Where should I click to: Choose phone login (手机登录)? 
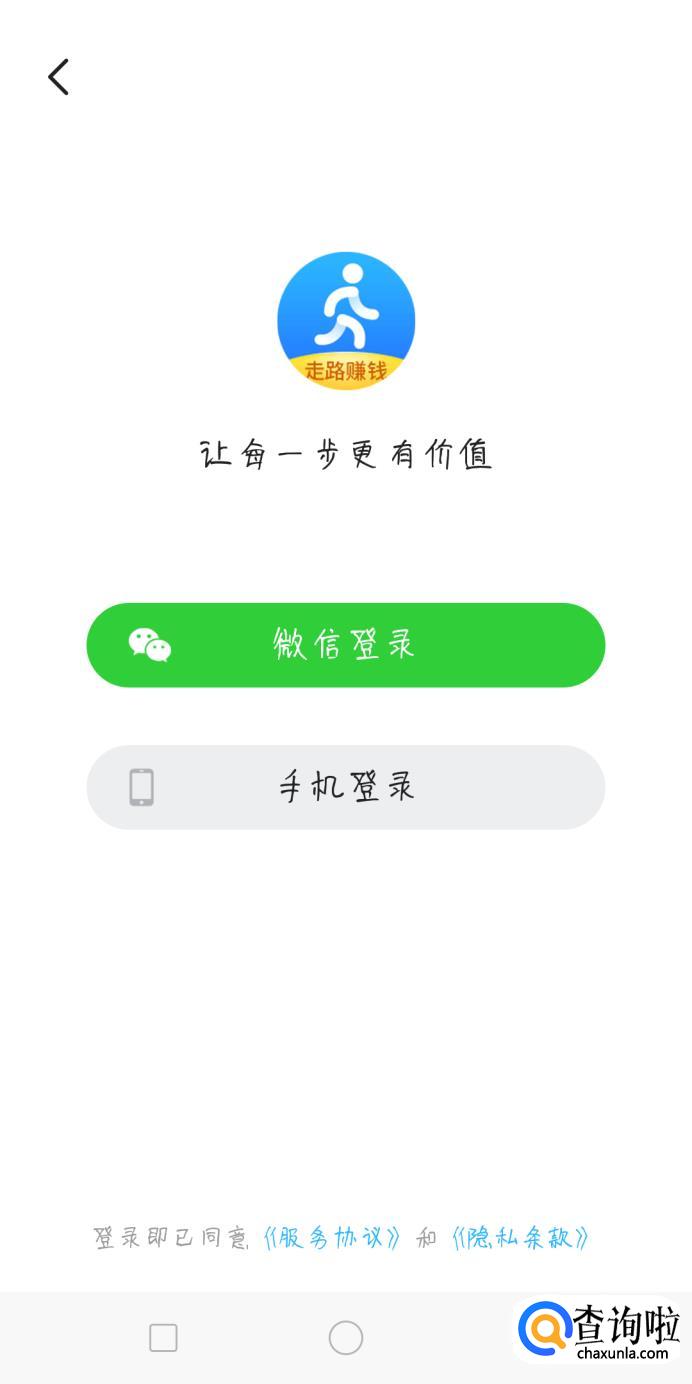coord(346,787)
